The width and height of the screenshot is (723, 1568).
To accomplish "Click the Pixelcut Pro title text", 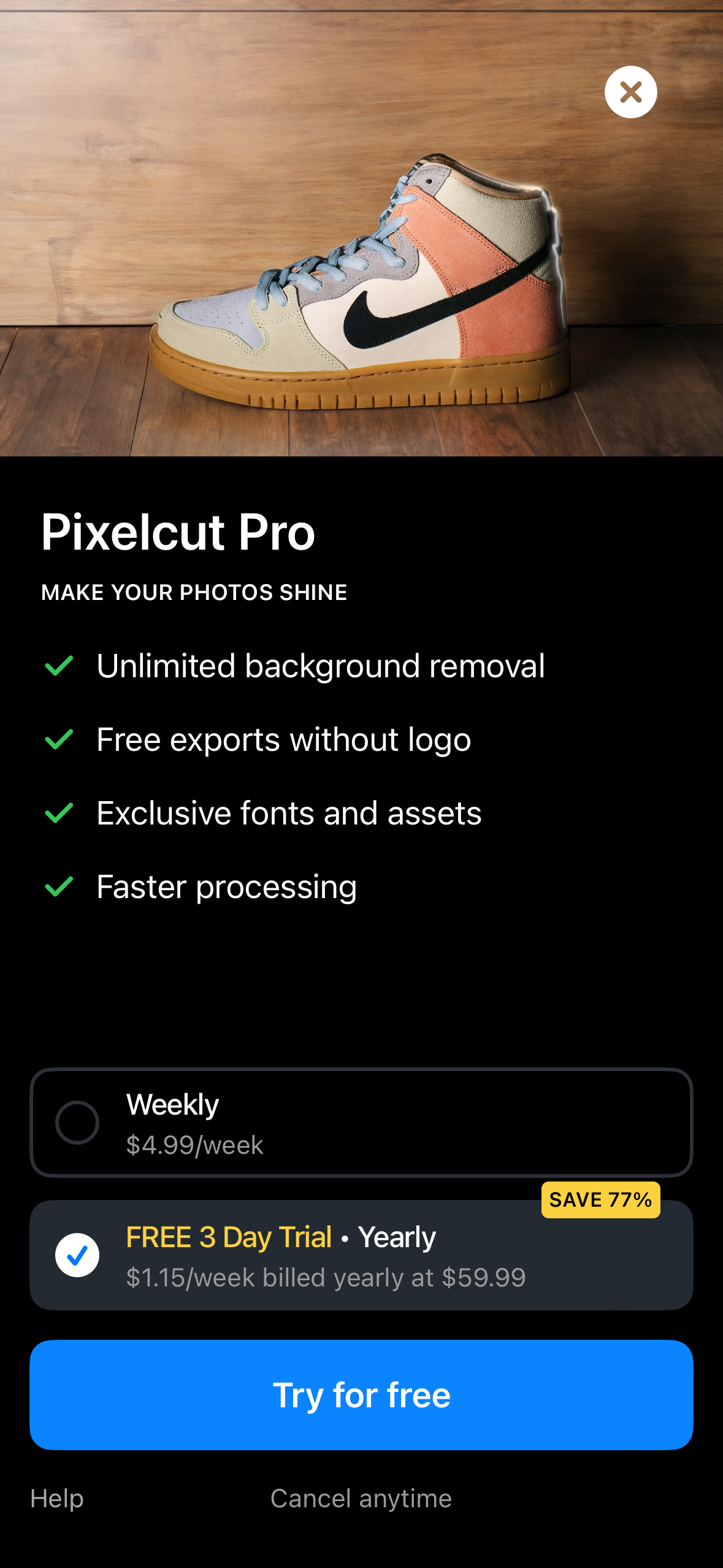I will pyautogui.click(x=178, y=532).
